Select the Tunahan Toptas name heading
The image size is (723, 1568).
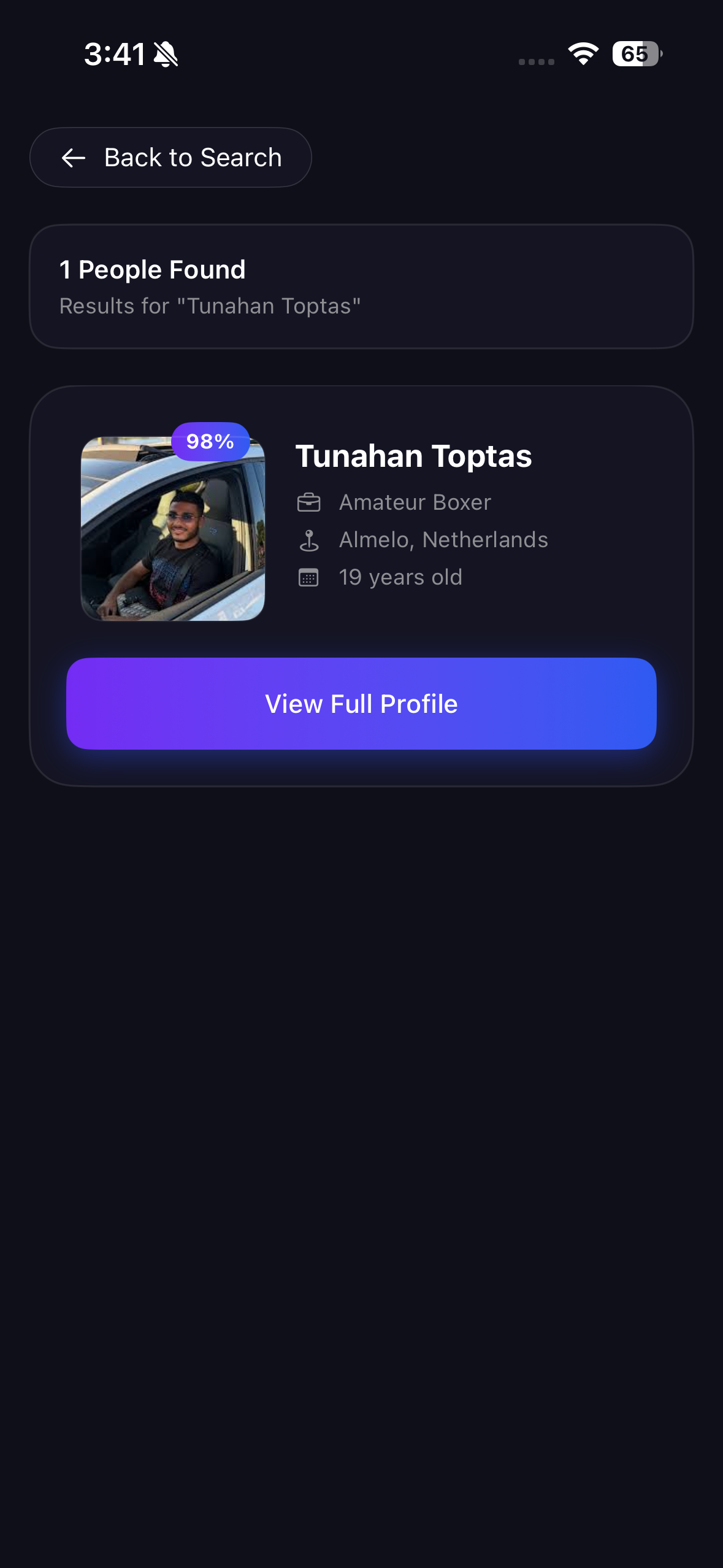(x=415, y=456)
